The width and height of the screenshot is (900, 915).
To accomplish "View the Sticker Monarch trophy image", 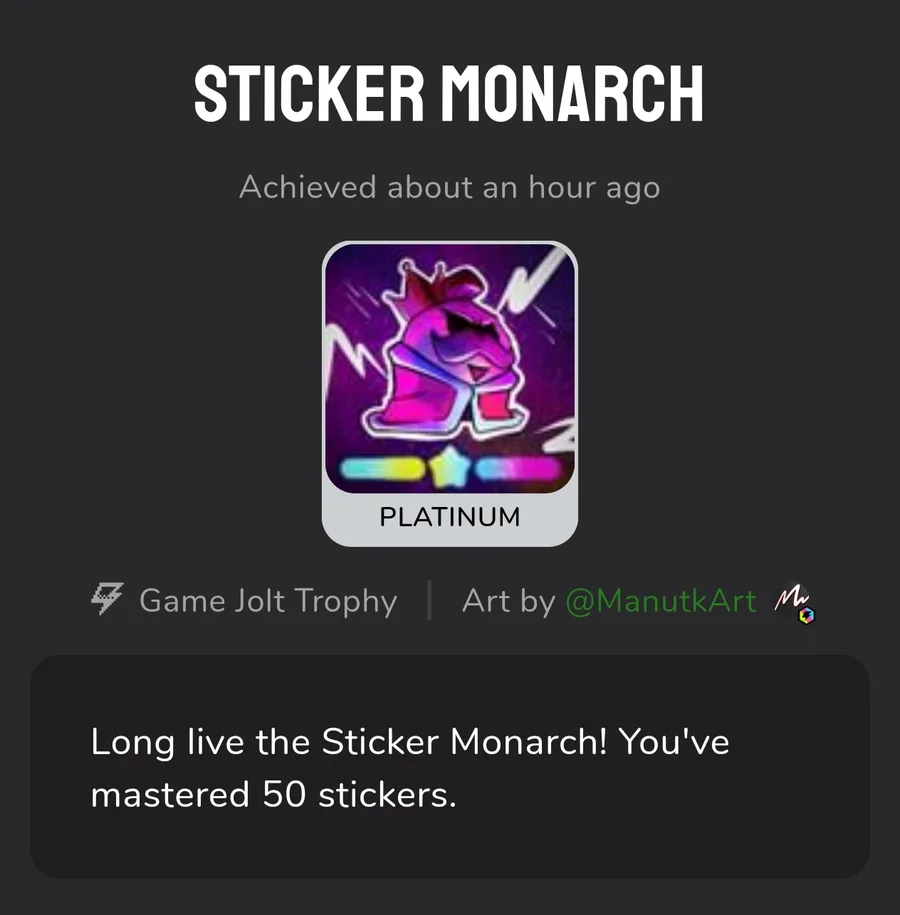I will point(450,370).
